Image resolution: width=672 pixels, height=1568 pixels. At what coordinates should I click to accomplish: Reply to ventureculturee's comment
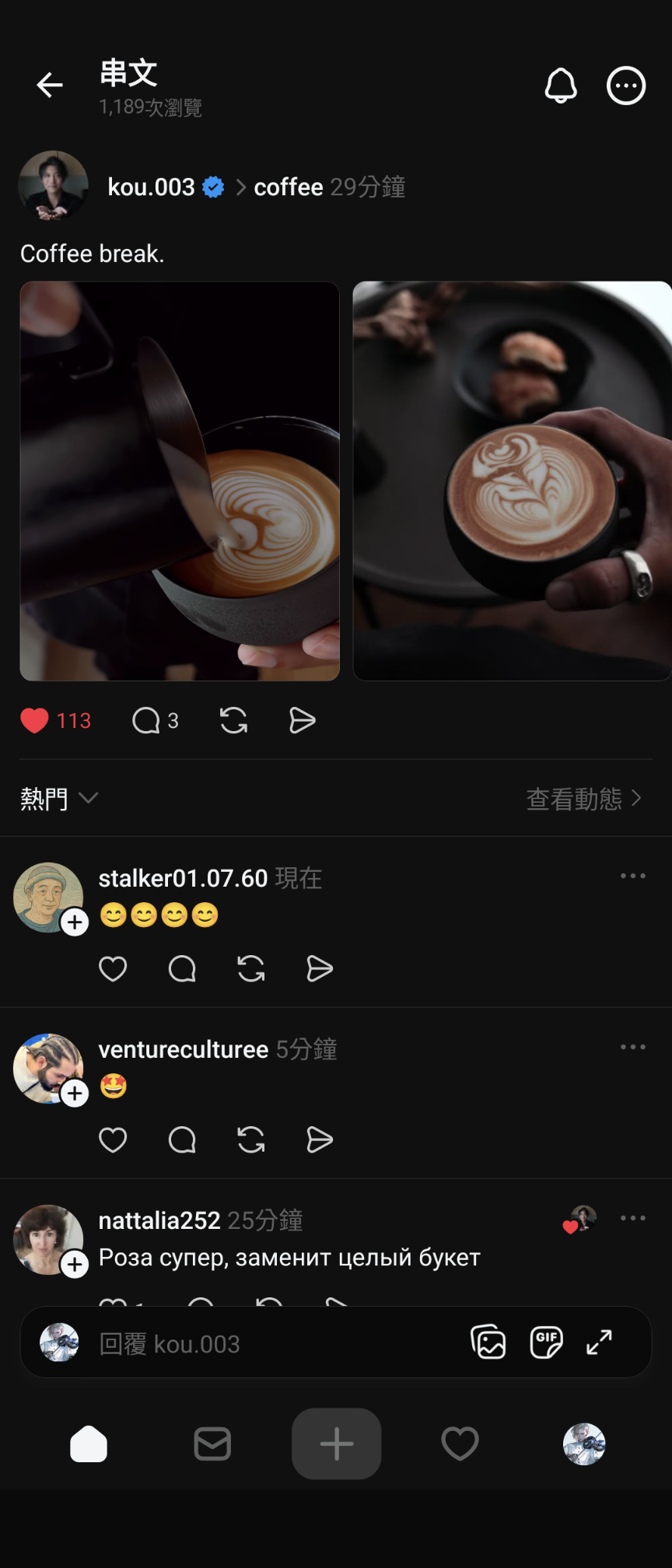click(182, 1140)
